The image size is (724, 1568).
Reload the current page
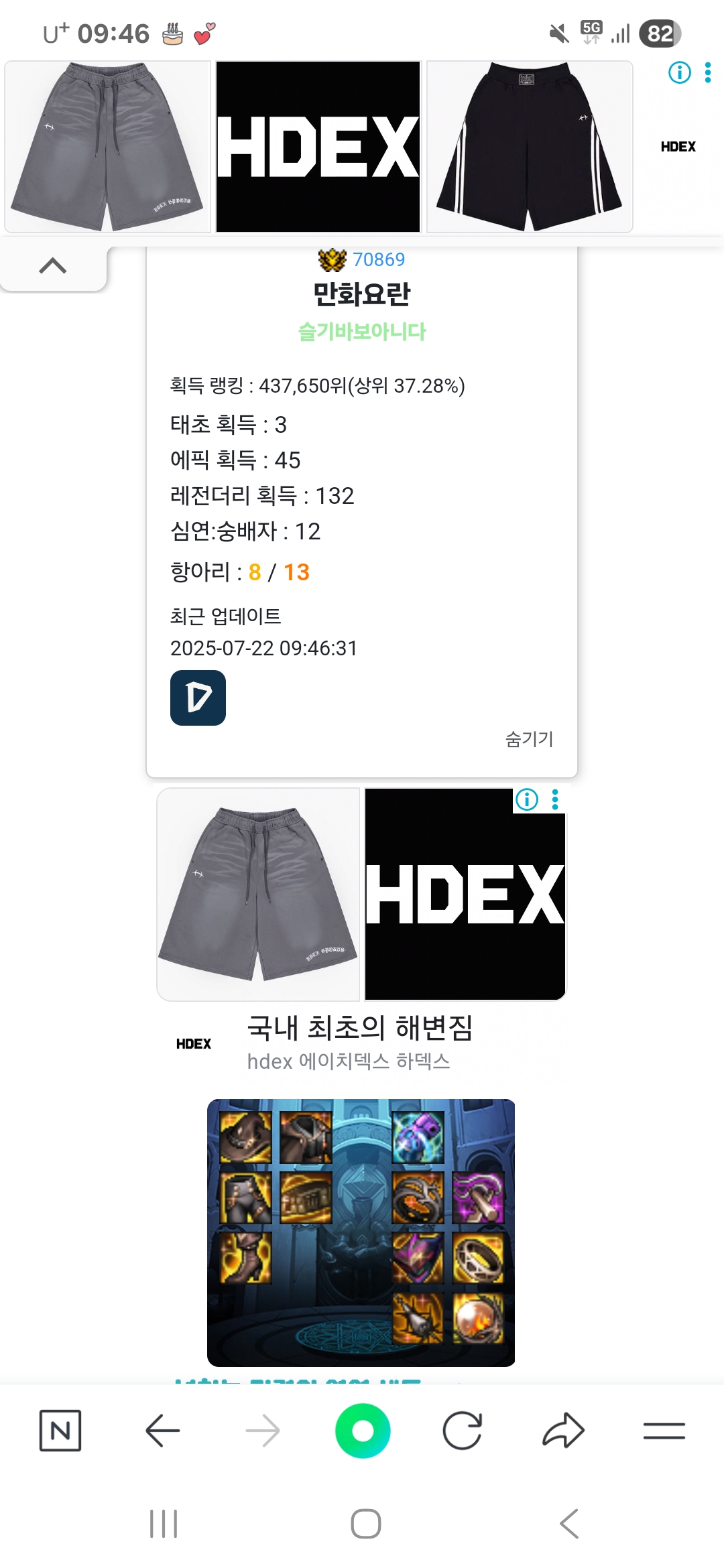pyautogui.click(x=463, y=1431)
